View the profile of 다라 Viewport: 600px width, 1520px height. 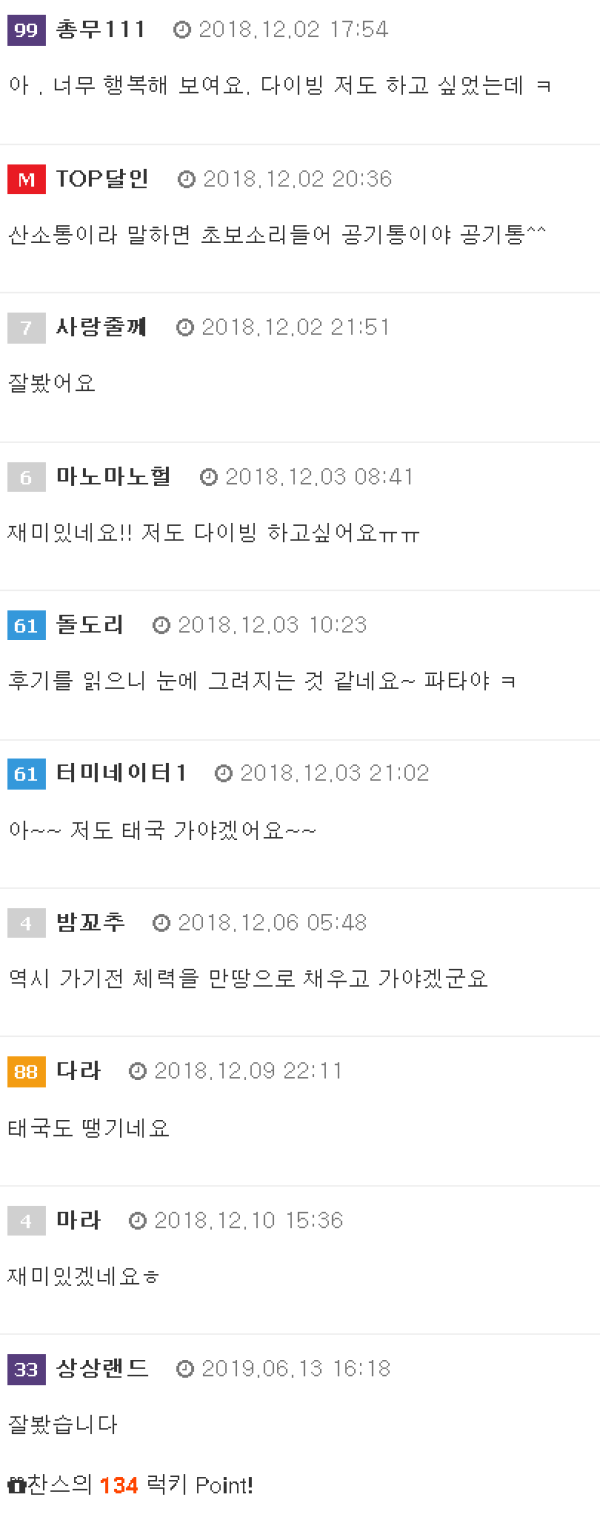pyautogui.click(x=78, y=1071)
